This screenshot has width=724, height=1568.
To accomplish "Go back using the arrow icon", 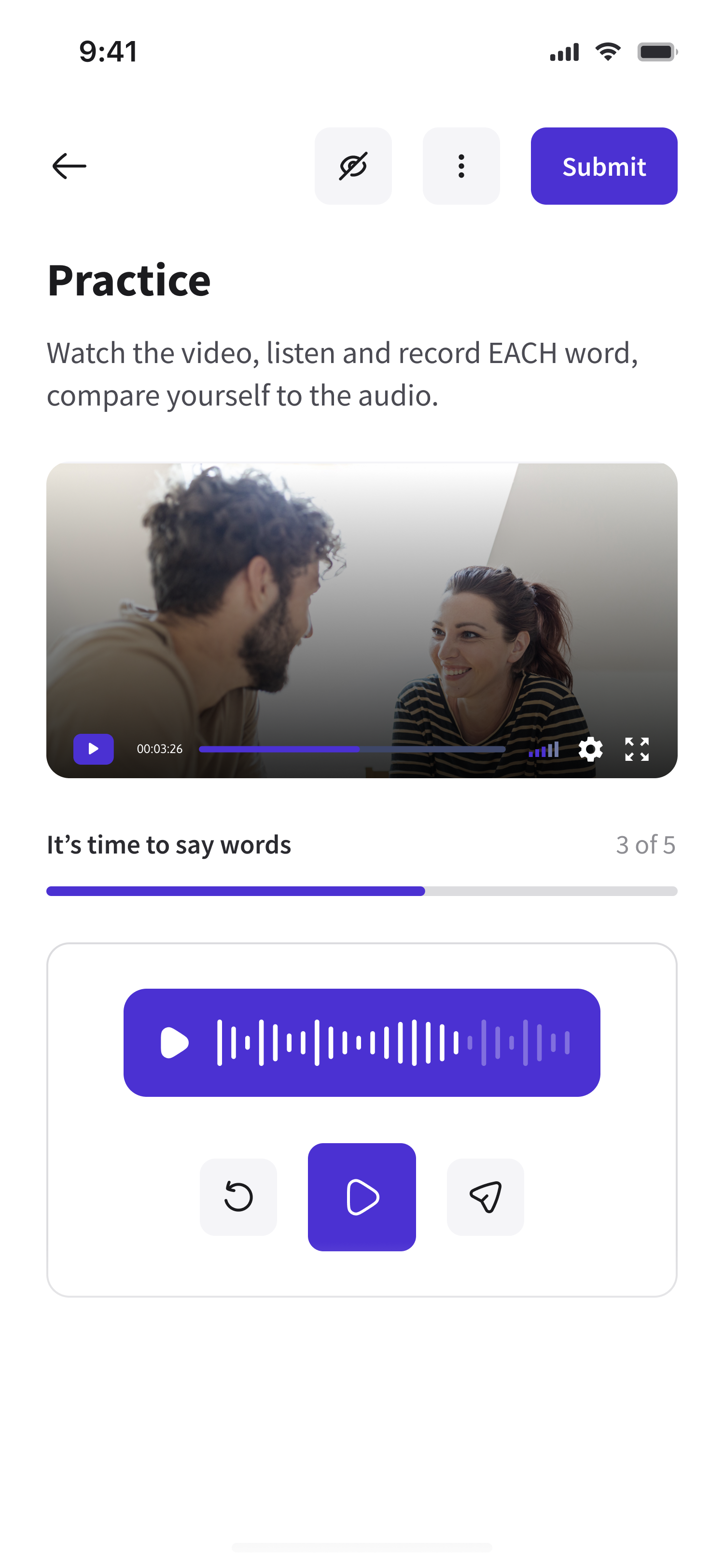I will click(70, 166).
